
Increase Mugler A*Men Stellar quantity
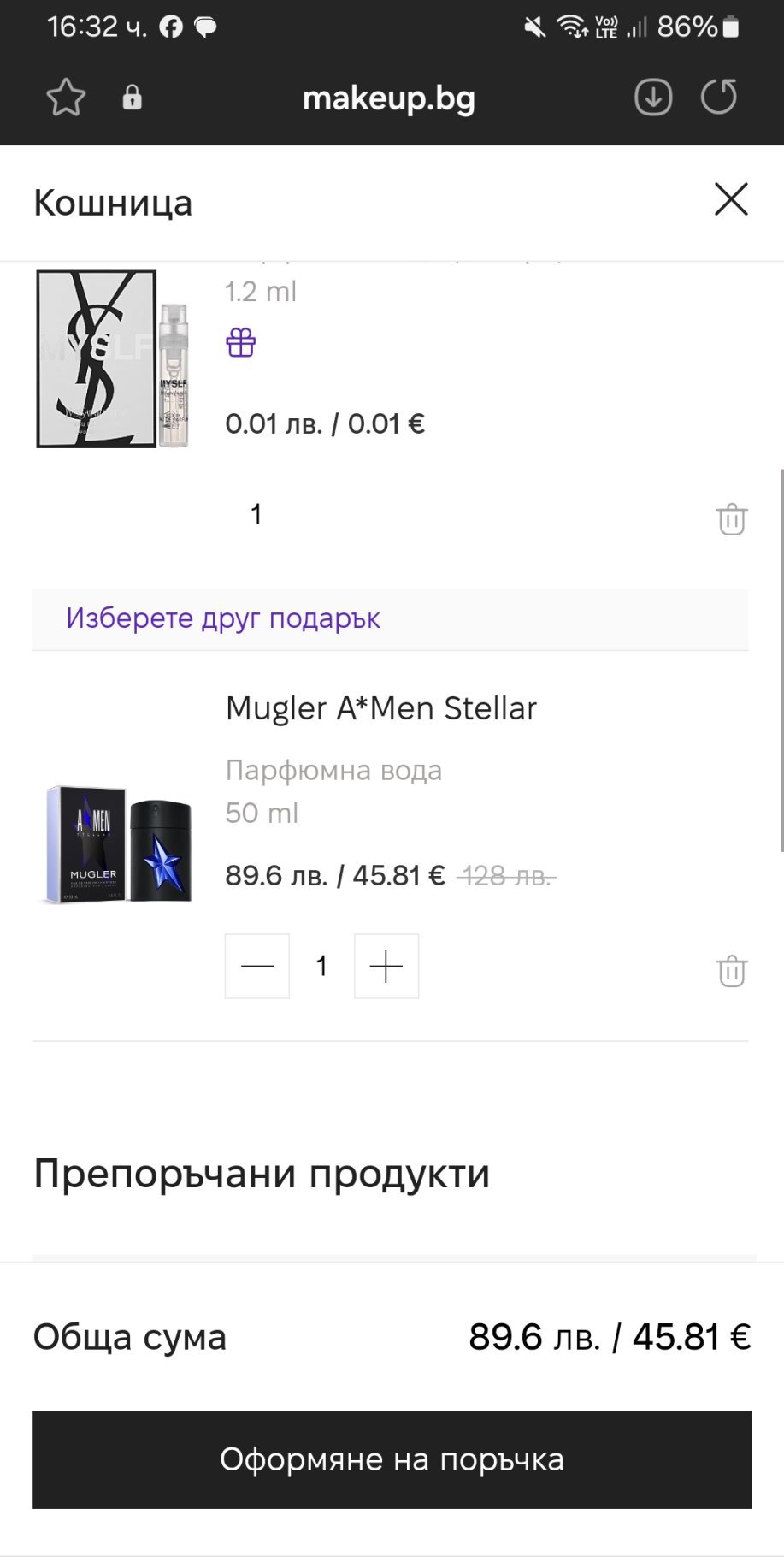click(386, 967)
